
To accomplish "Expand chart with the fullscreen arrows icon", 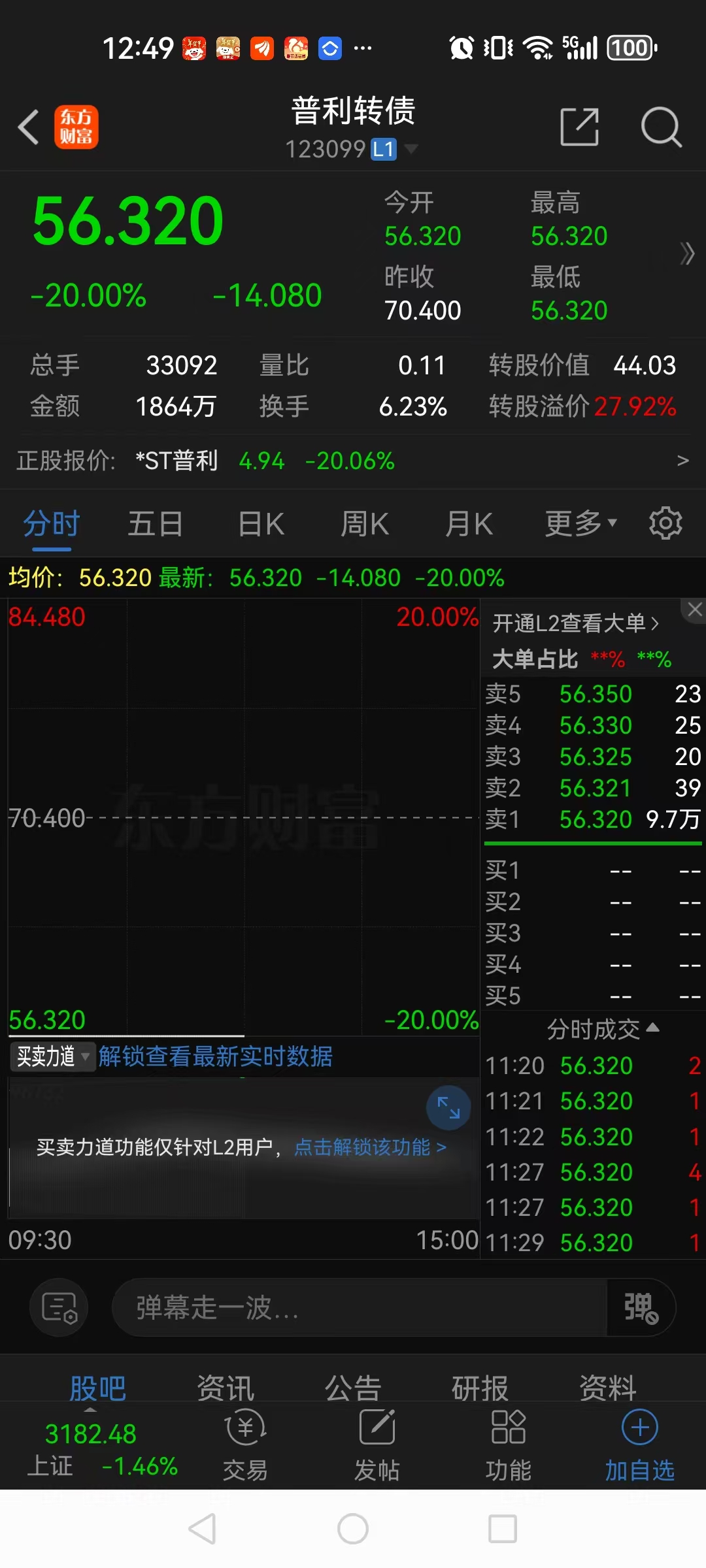I will pyautogui.click(x=448, y=1107).
